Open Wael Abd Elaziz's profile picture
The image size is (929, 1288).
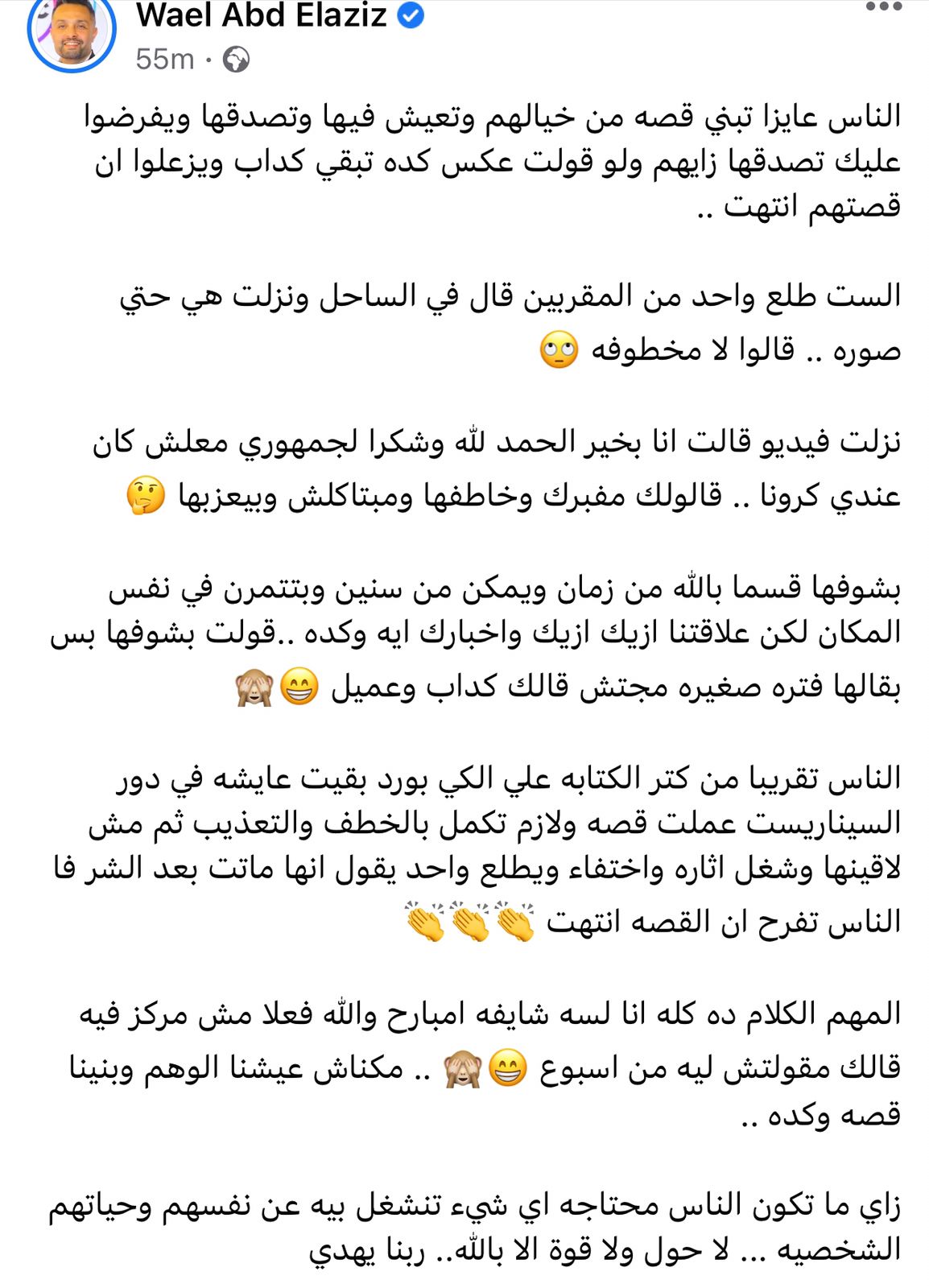72,32
